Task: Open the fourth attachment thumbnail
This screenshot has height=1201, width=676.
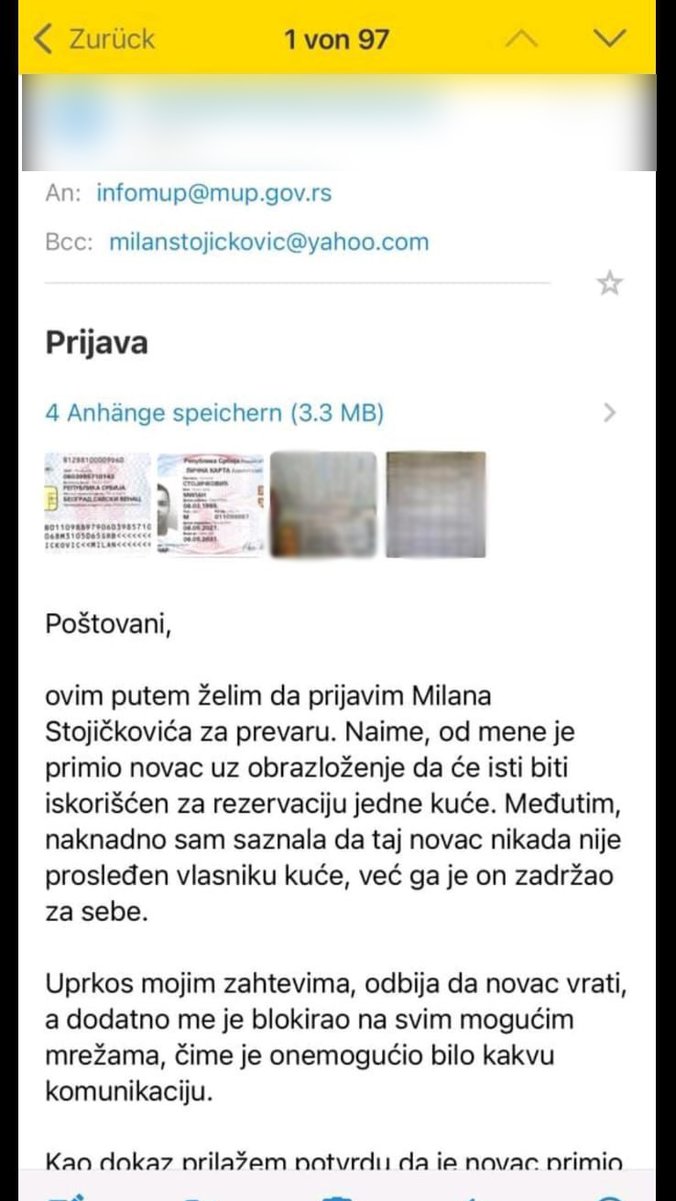Action: click(x=436, y=504)
